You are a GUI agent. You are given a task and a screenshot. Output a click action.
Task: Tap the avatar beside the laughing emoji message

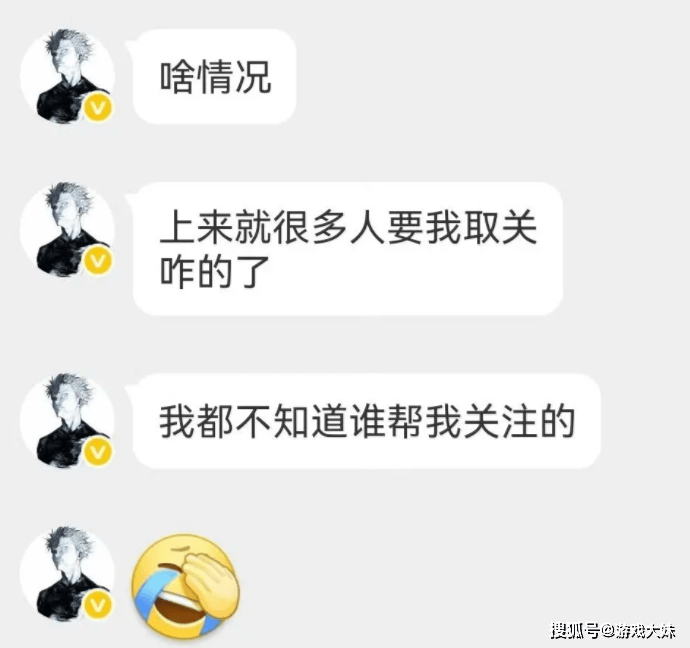68,574
